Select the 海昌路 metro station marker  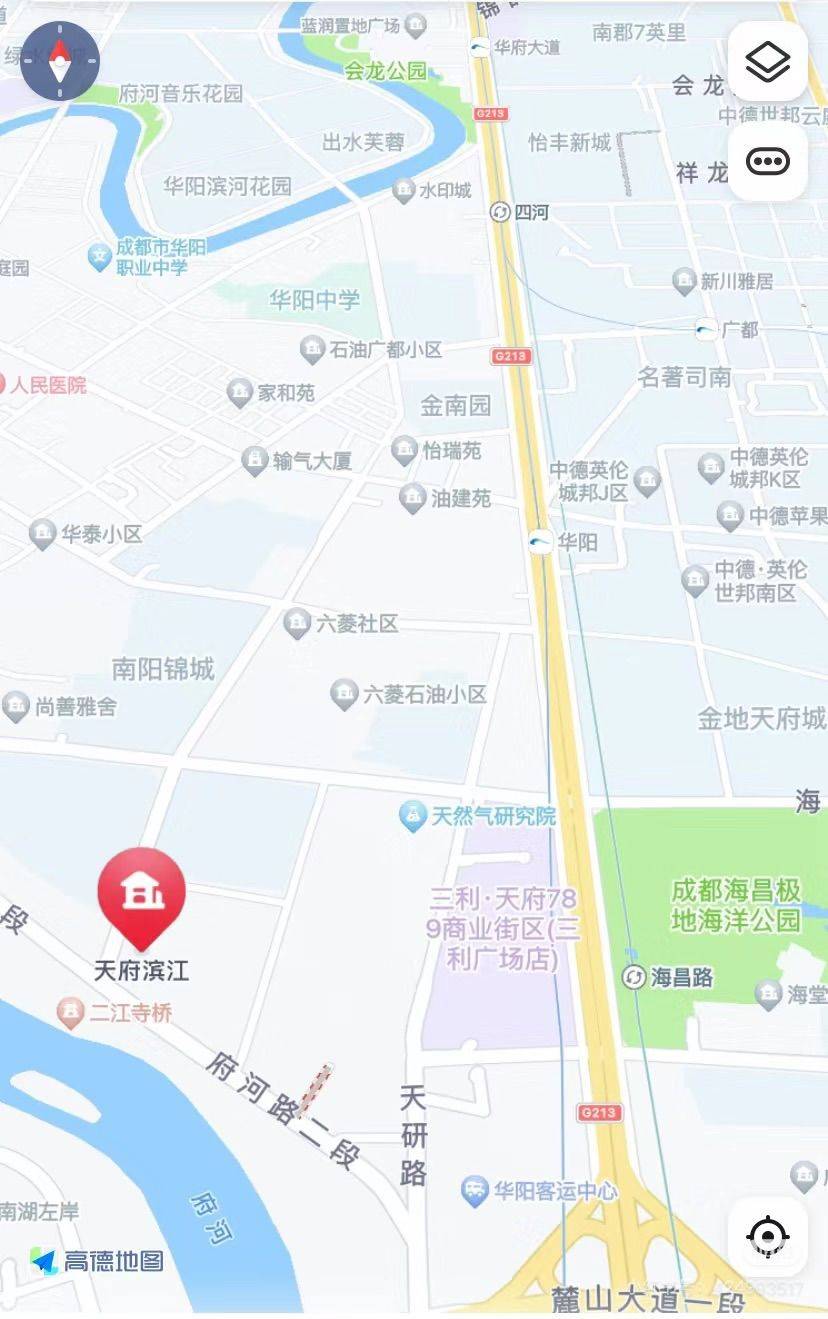[634, 977]
